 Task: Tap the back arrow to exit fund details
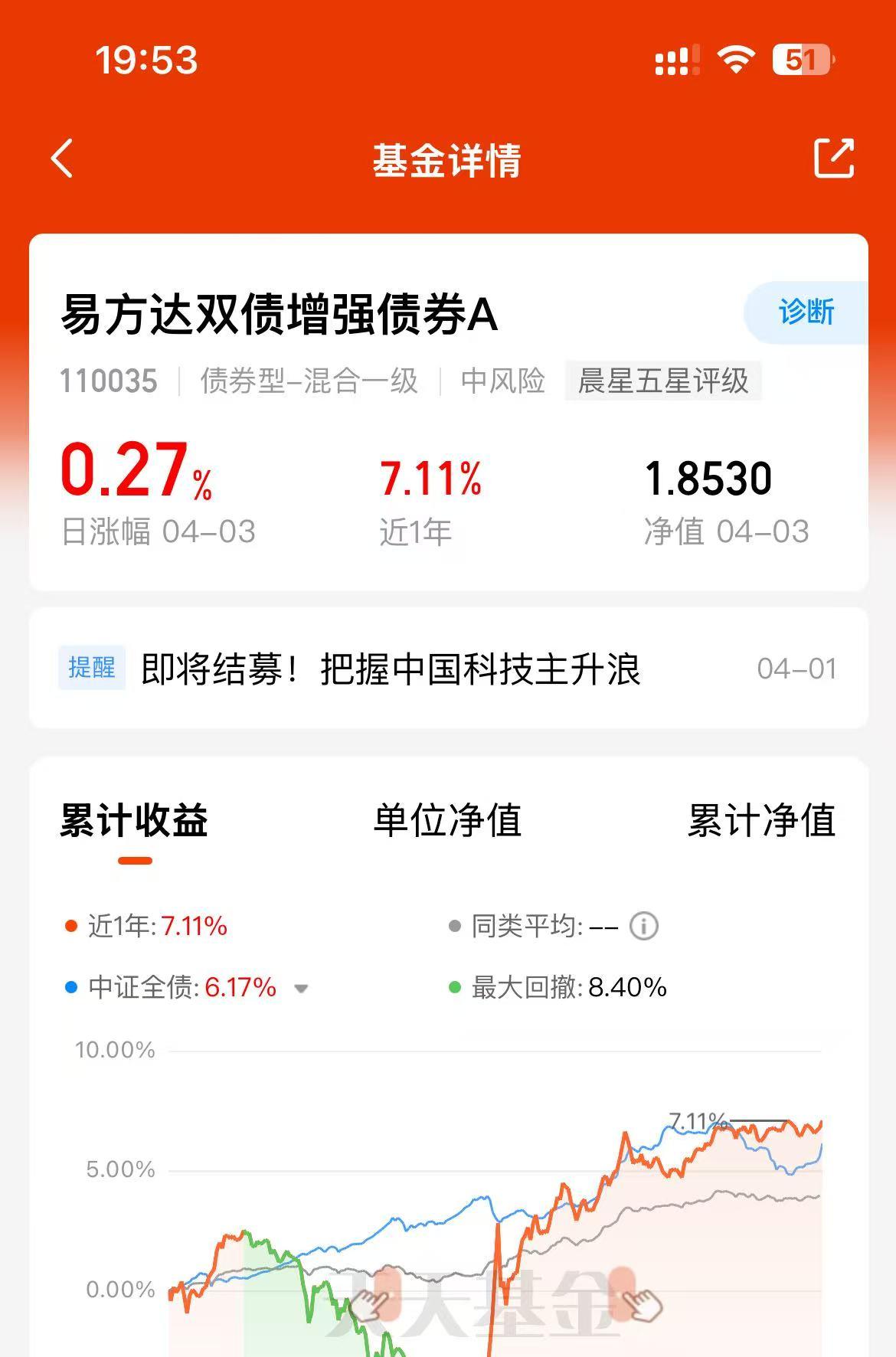pos(61,159)
